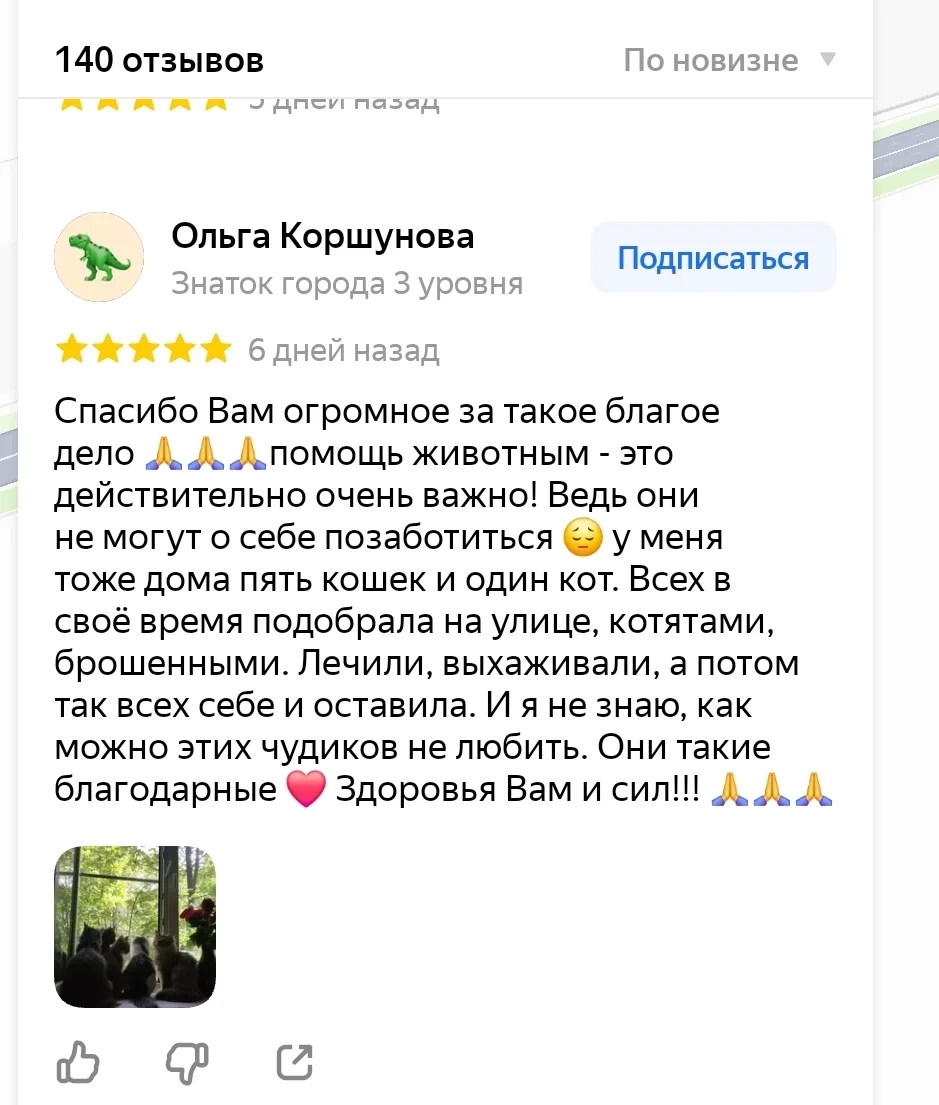Open Ольга Коршунова's dinosaur avatar profile
This screenshot has width=939, height=1105.
click(98, 257)
